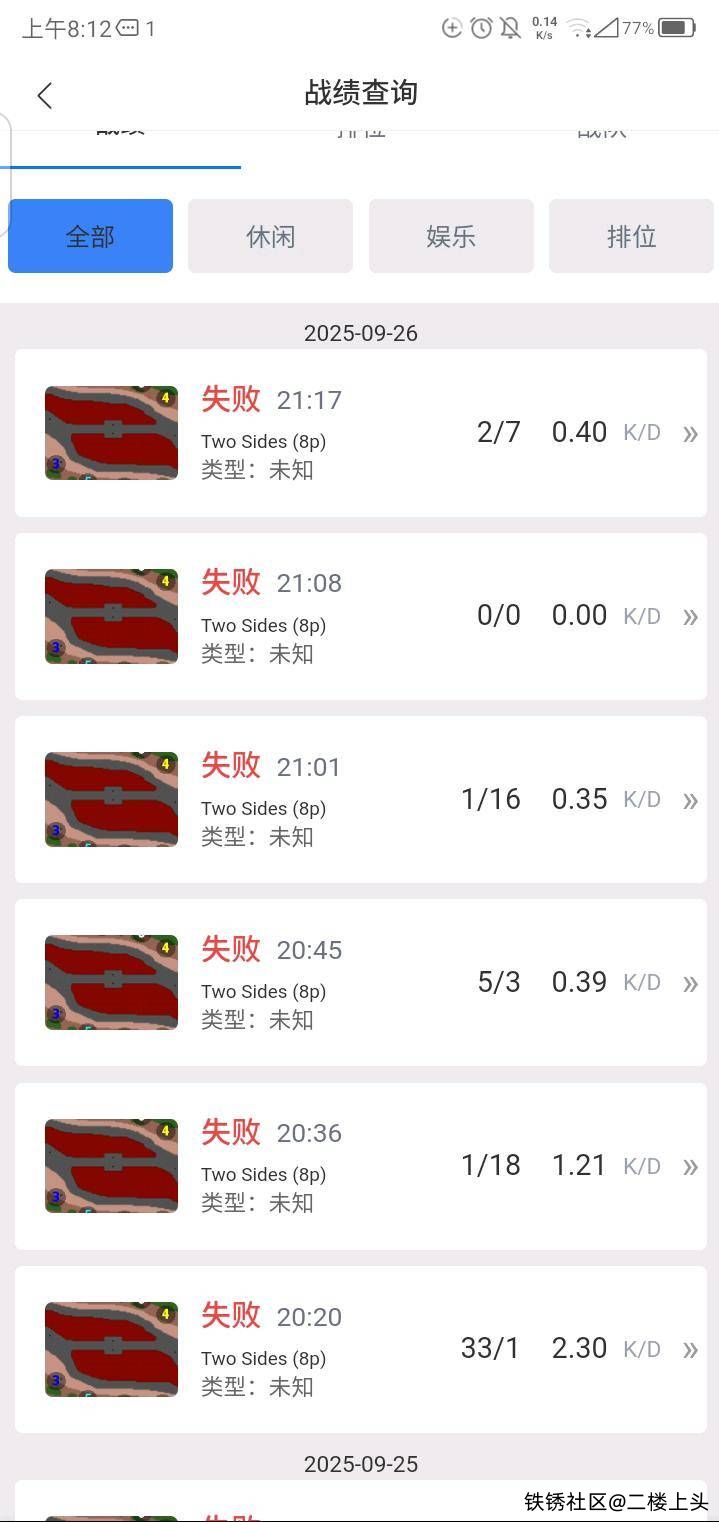Open the 20:45 match card
This screenshot has width=719, height=1522.
[x=360, y=982]
